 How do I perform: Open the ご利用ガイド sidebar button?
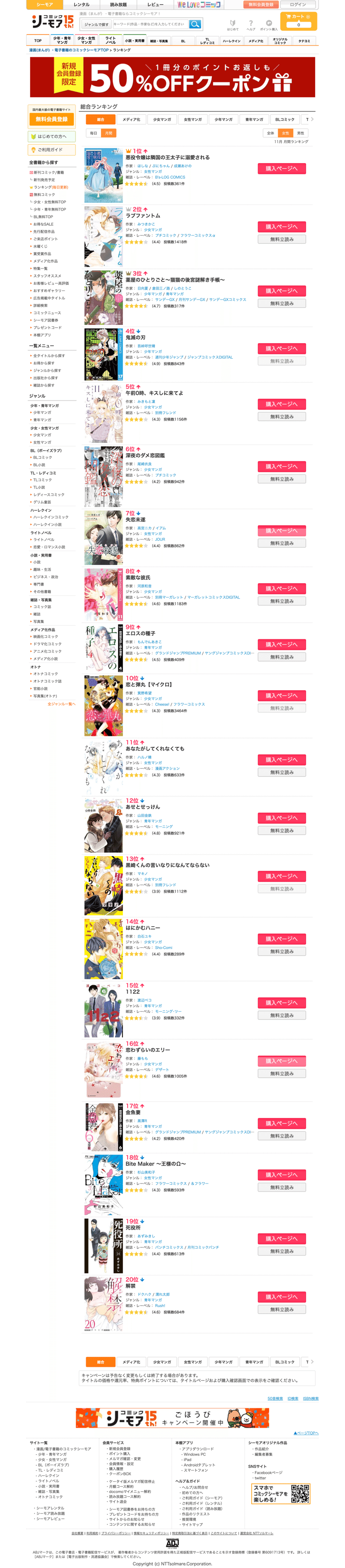[52, 150]
